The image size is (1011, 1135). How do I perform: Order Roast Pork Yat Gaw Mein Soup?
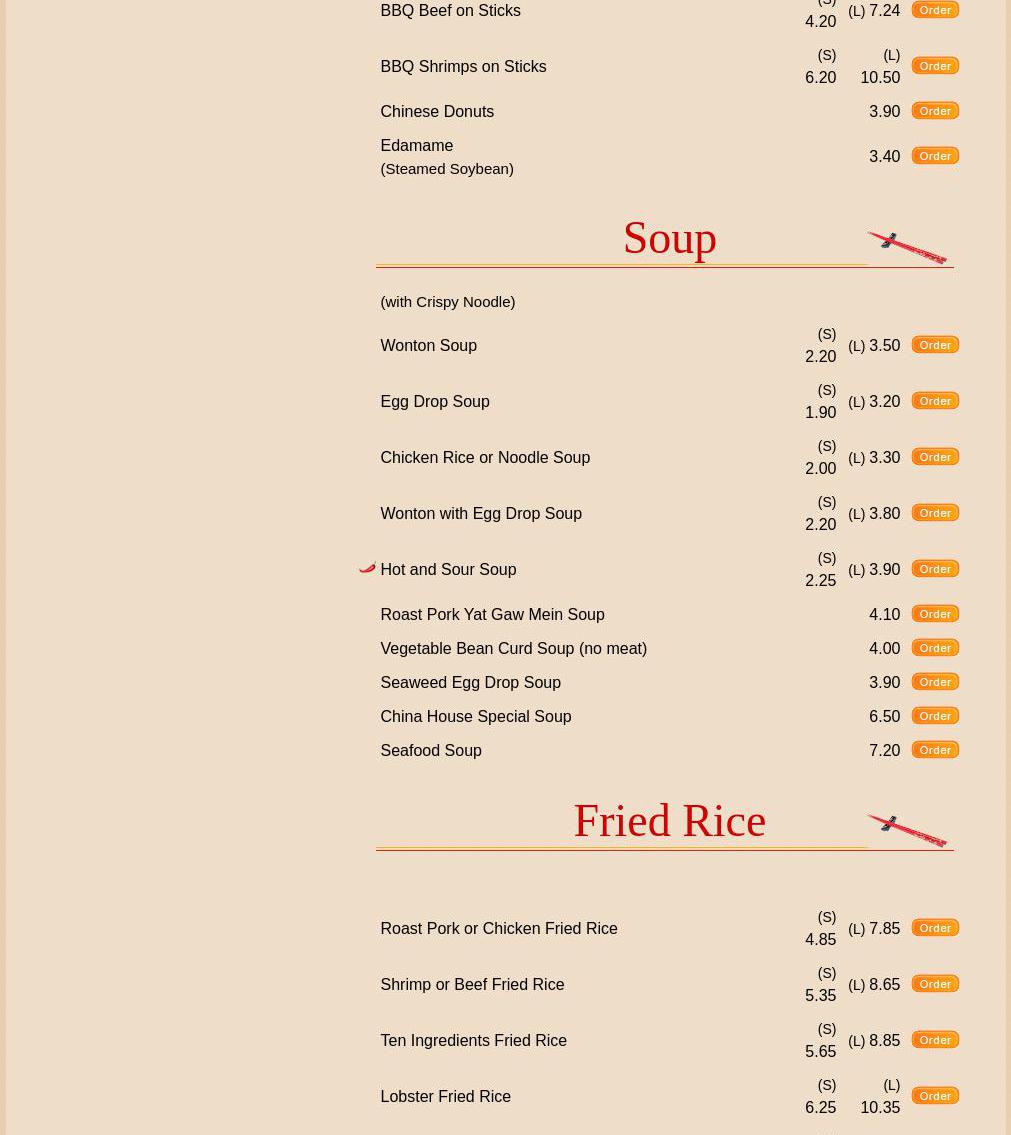point(935,614)
